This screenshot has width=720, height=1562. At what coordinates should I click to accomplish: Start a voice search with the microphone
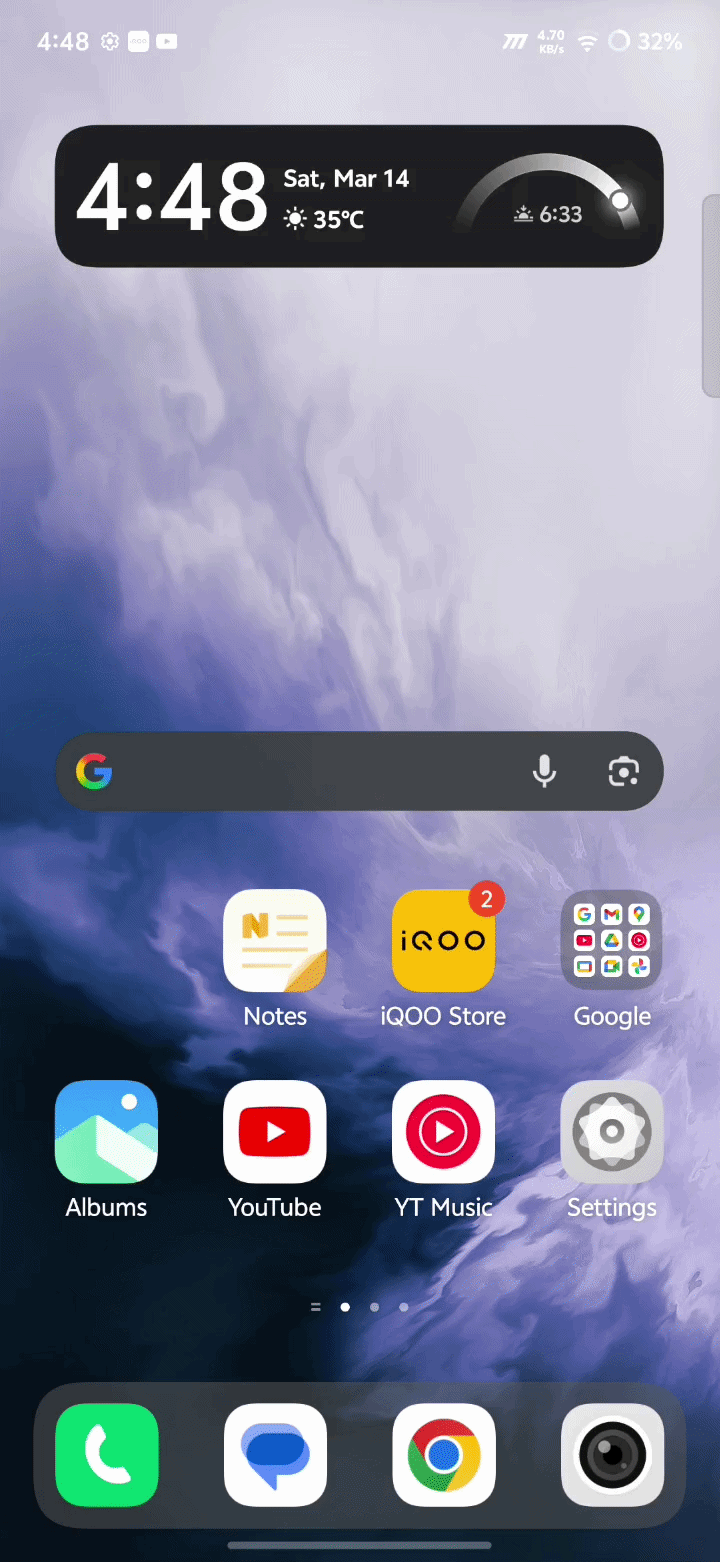(x=544, y=771)
